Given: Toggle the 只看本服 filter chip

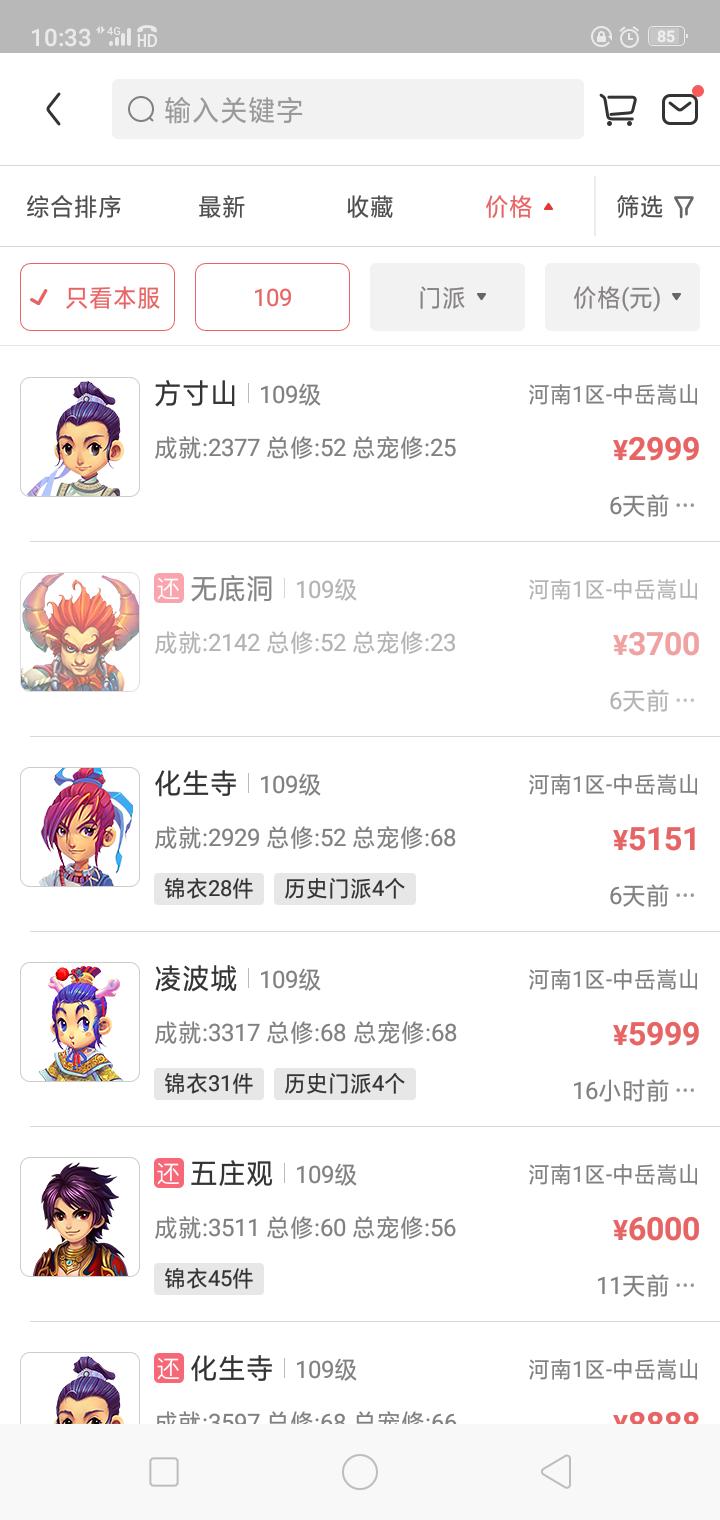Looking at the screenshot, I should tap(98, 297).
